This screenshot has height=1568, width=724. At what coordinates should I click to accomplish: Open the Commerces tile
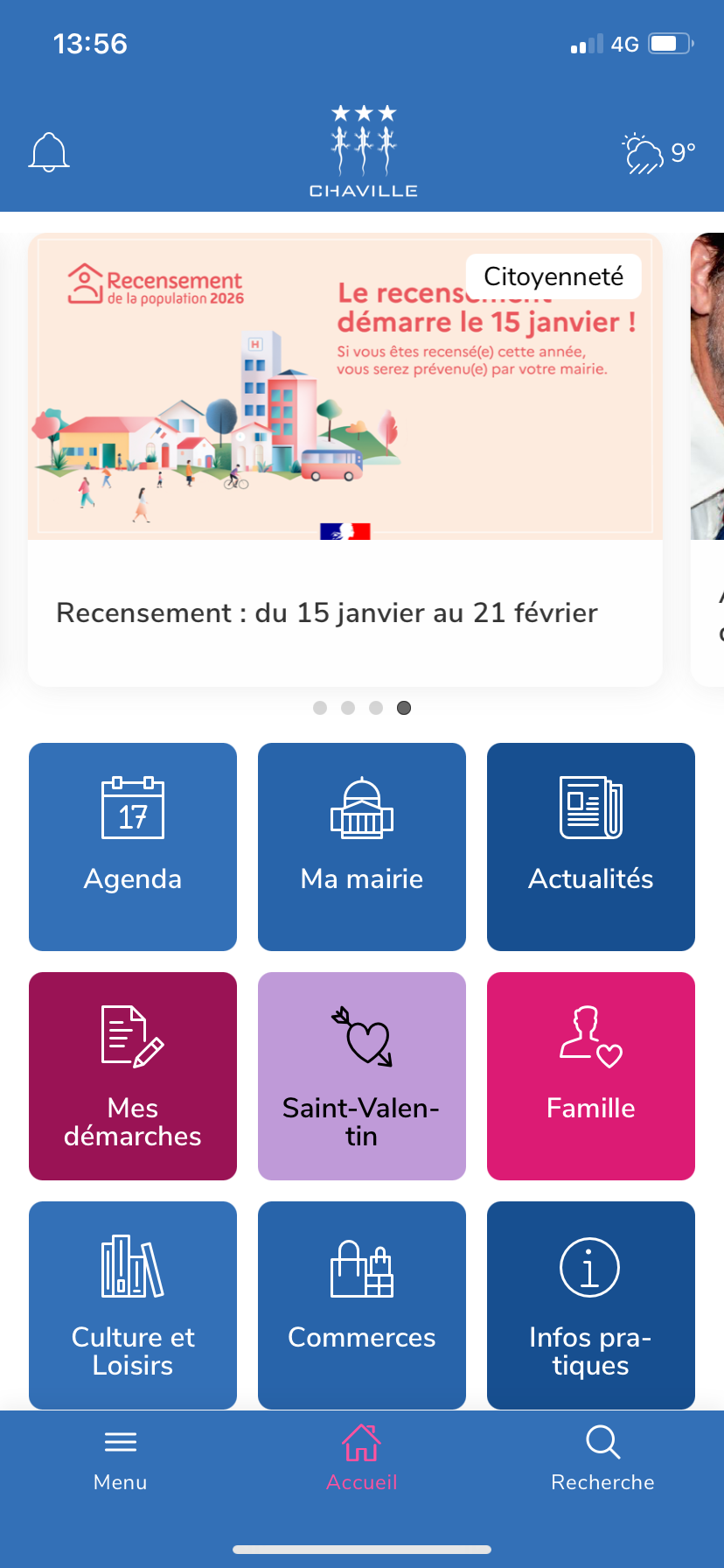tap(362, 1305)
